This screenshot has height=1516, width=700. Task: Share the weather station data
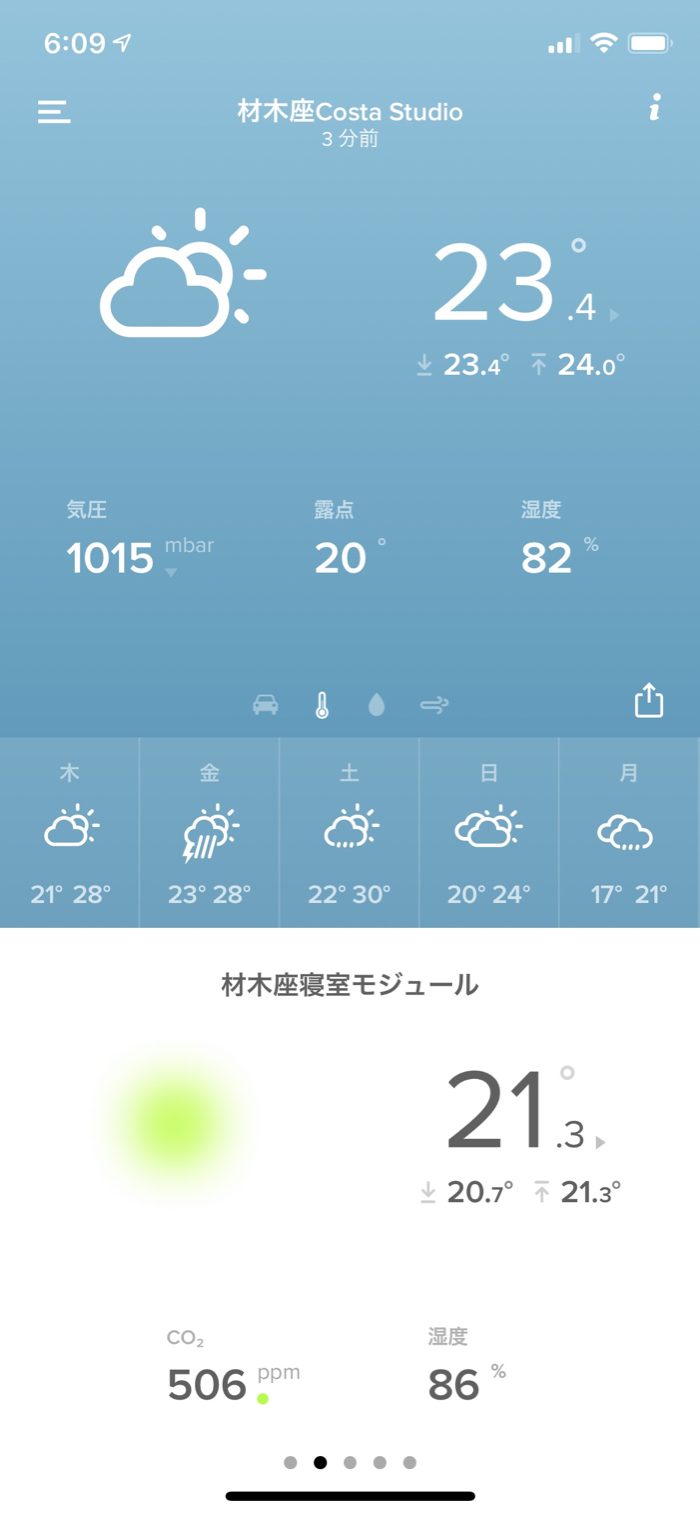649,700
